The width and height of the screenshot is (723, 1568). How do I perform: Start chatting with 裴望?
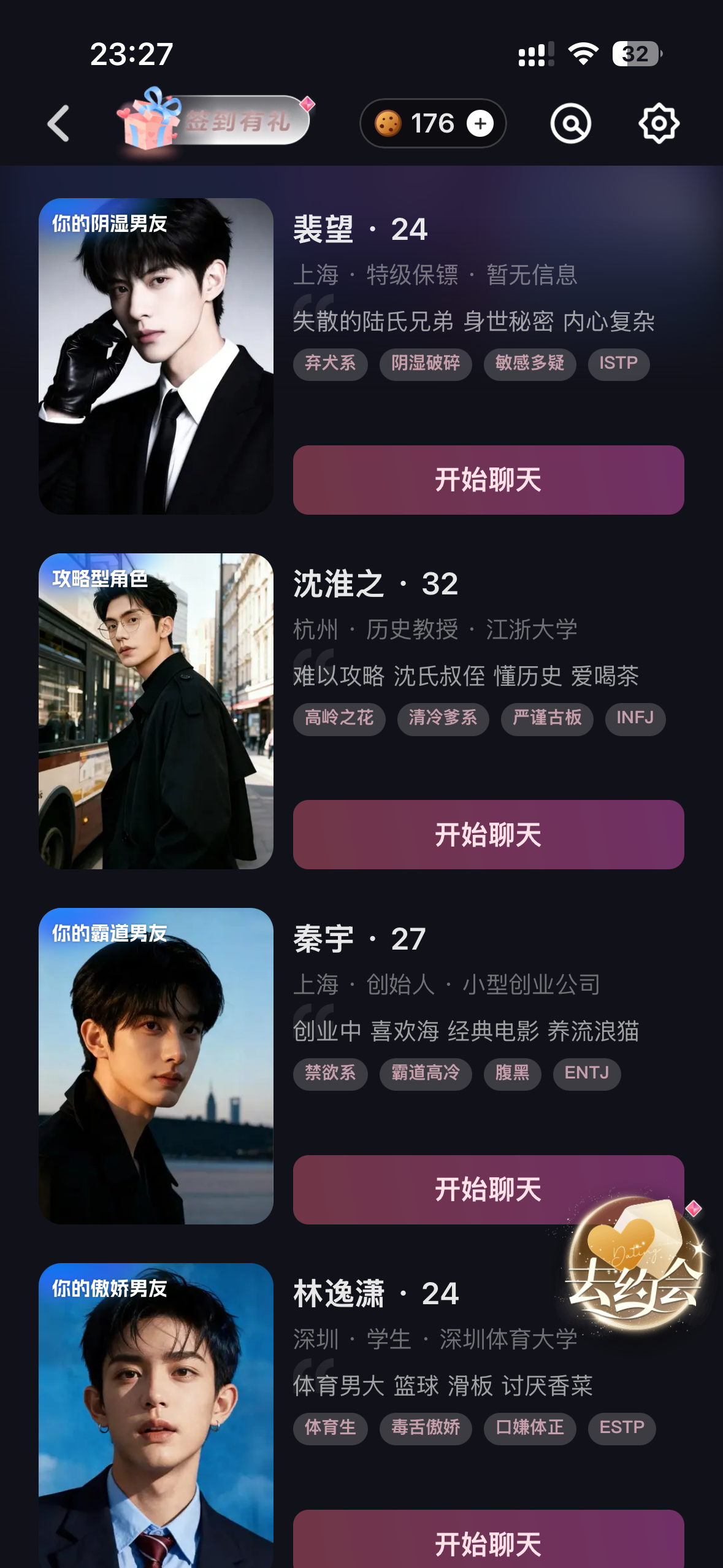[488, 480]
